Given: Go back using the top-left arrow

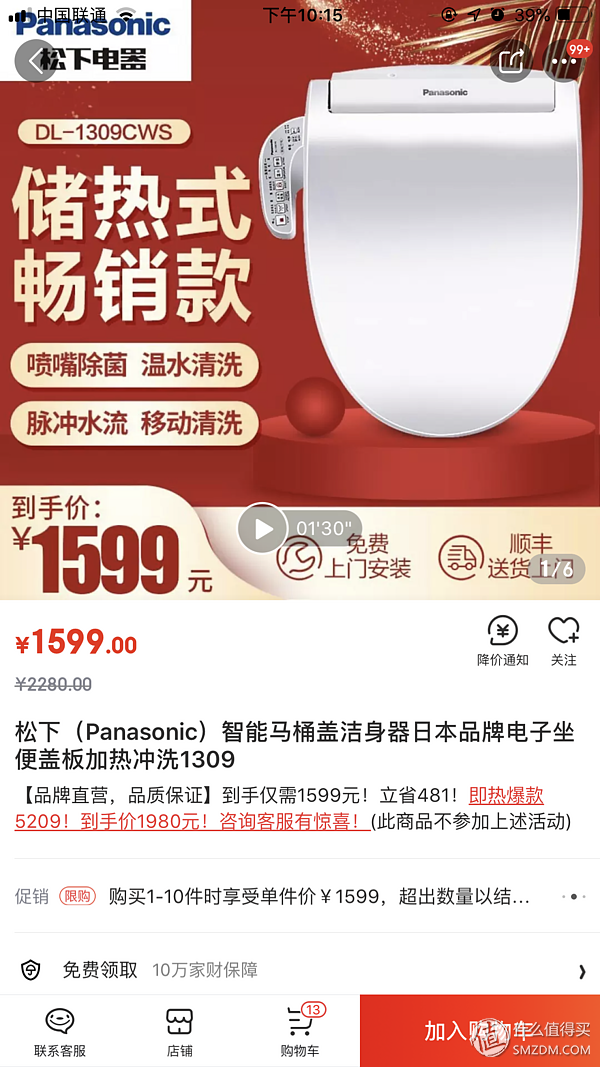Looking at the screenshot, I should tap(36, 60).
